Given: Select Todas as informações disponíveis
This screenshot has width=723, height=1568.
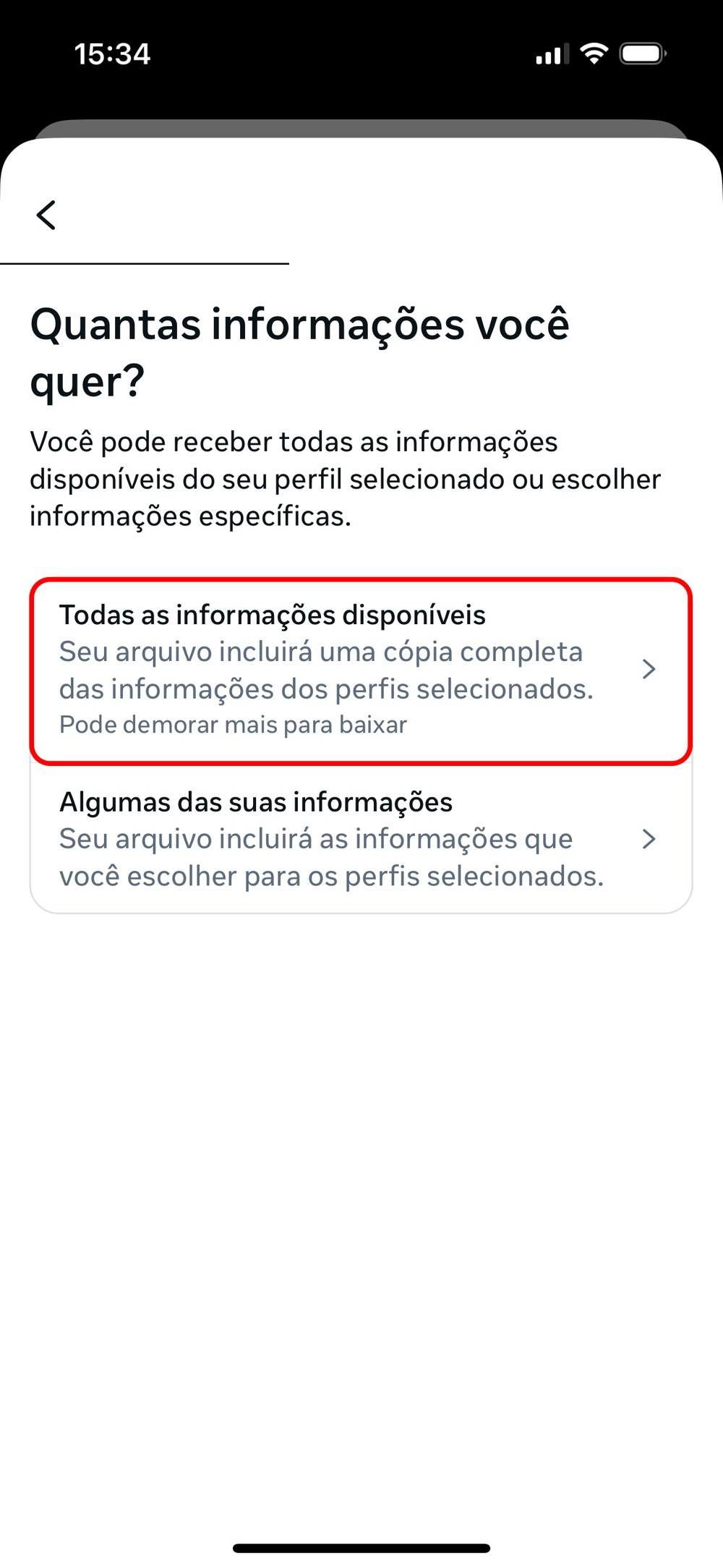Looking at the screenshot, I should (360, 670).
